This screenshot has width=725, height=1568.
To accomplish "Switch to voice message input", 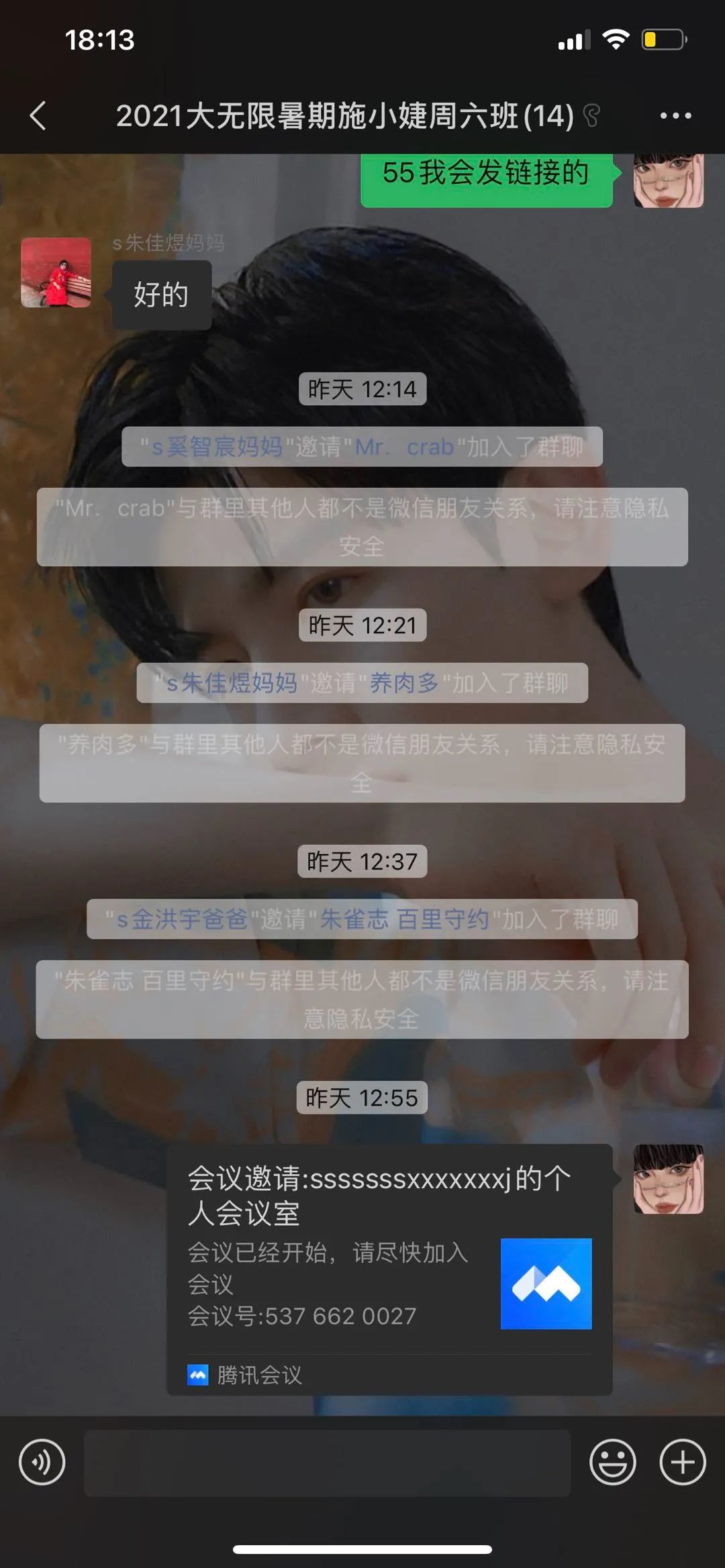I will (x=42, y=1462).
